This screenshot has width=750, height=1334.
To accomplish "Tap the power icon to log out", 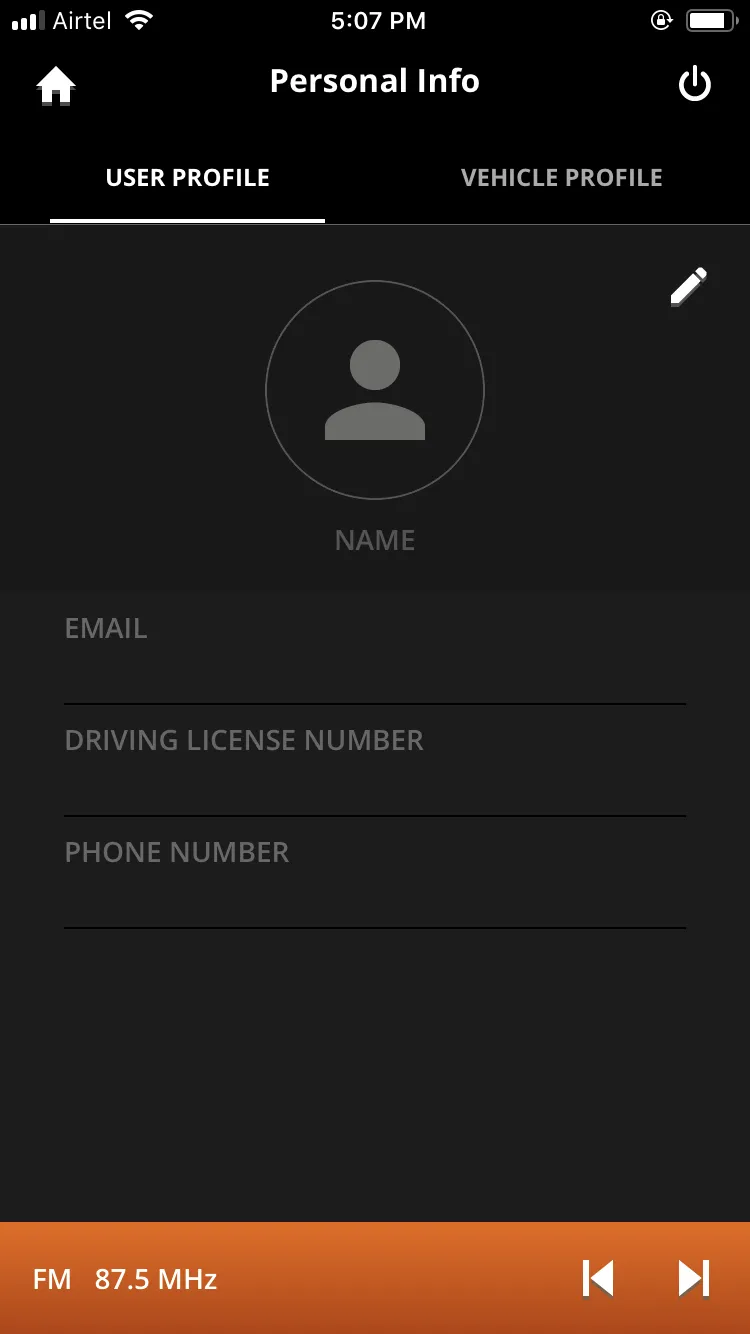I will (x=695, y=84).
